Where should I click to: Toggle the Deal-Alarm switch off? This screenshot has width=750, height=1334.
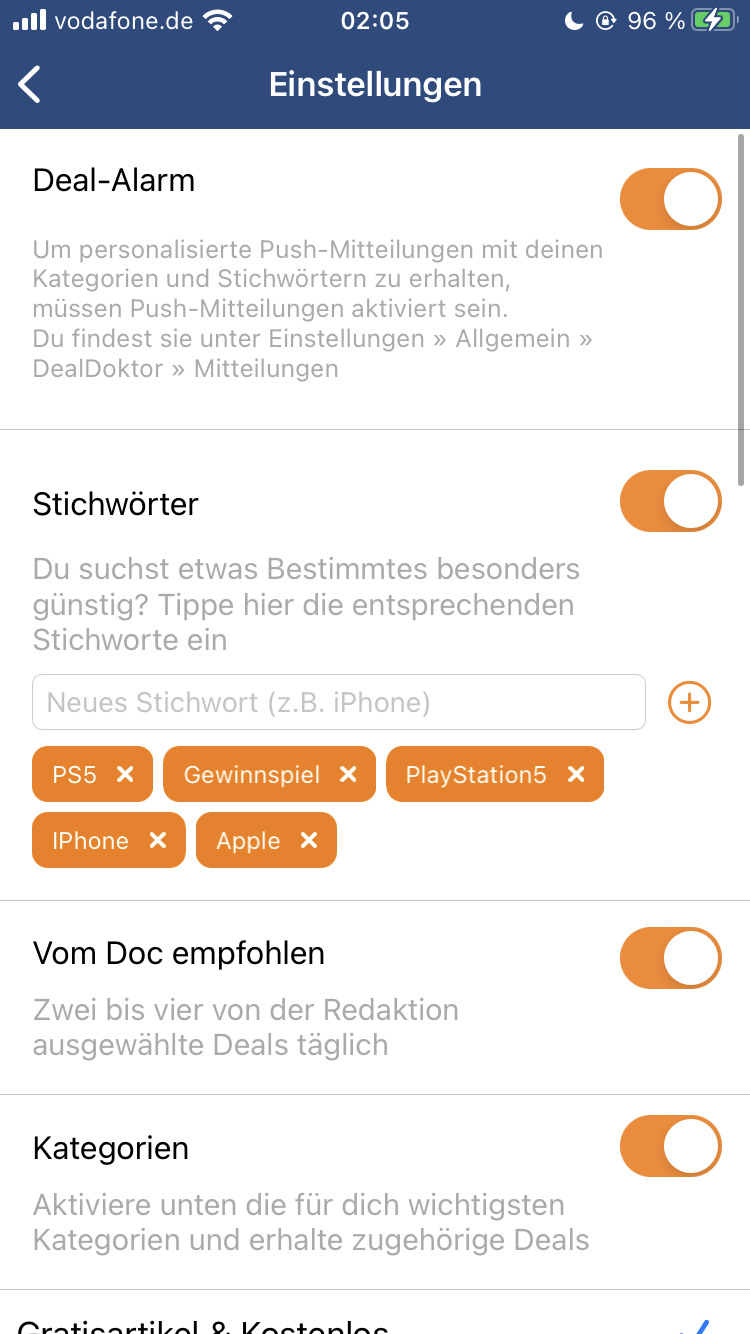pyautogui.click(x=671, y=200)
